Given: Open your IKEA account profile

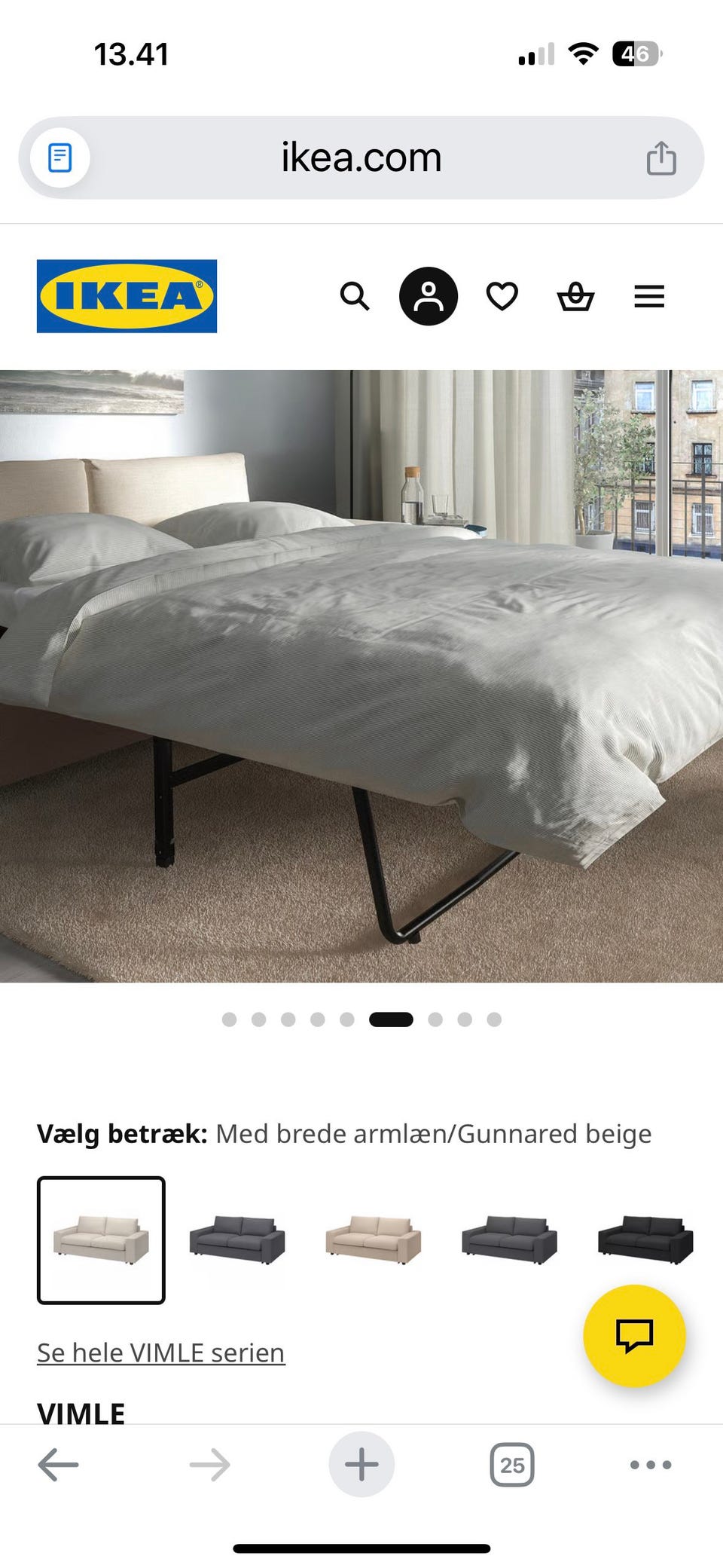Looking at the screenshot, I should 428,296.
